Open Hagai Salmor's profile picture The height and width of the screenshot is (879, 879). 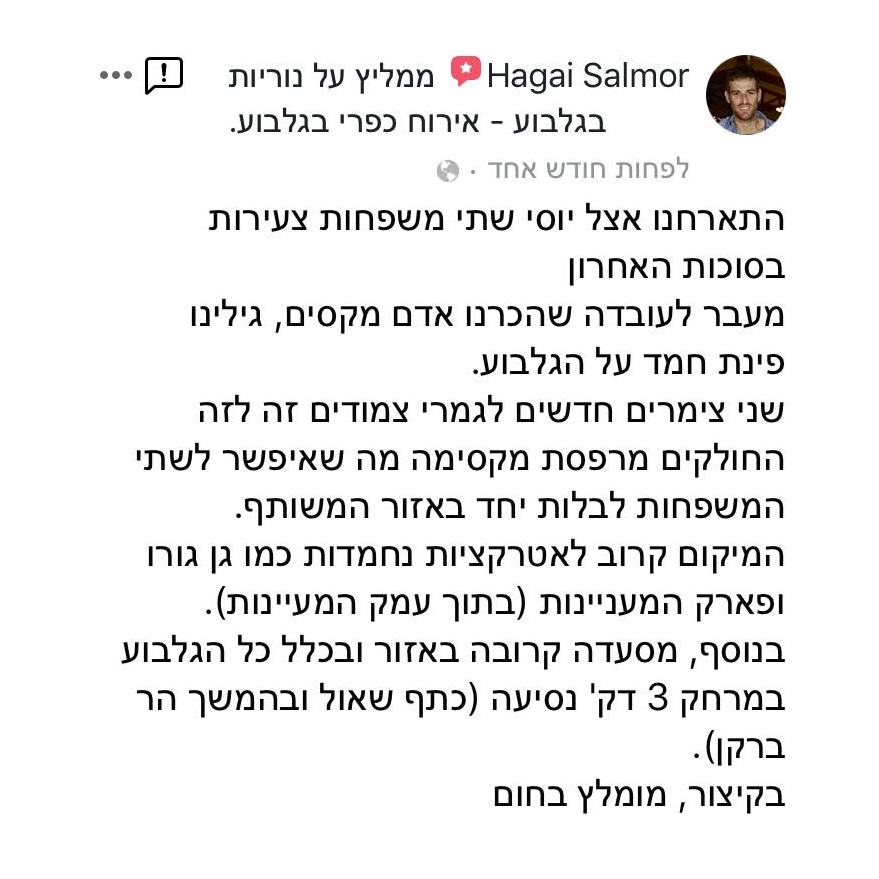[x=745, y=95]
